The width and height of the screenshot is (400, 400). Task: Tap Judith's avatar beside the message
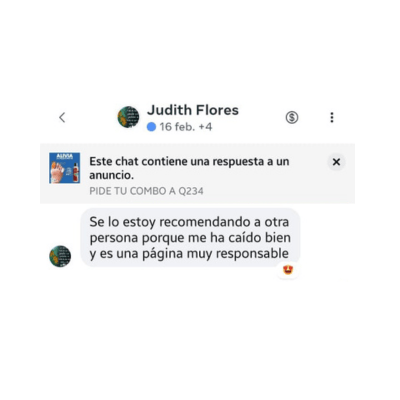pyautogui.click(x=60, y=256)
